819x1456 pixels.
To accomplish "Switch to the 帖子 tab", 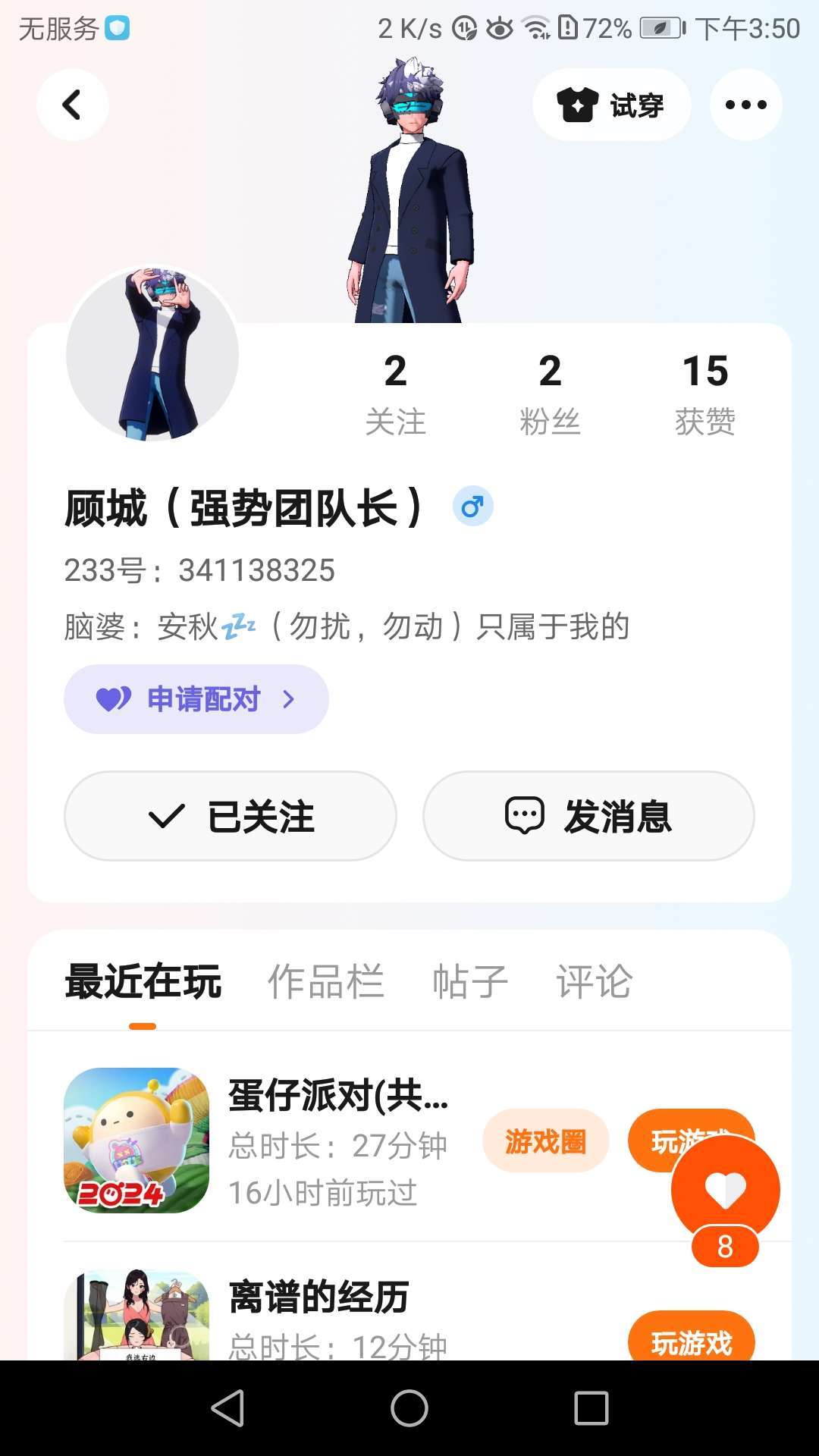I will (470, 981).
